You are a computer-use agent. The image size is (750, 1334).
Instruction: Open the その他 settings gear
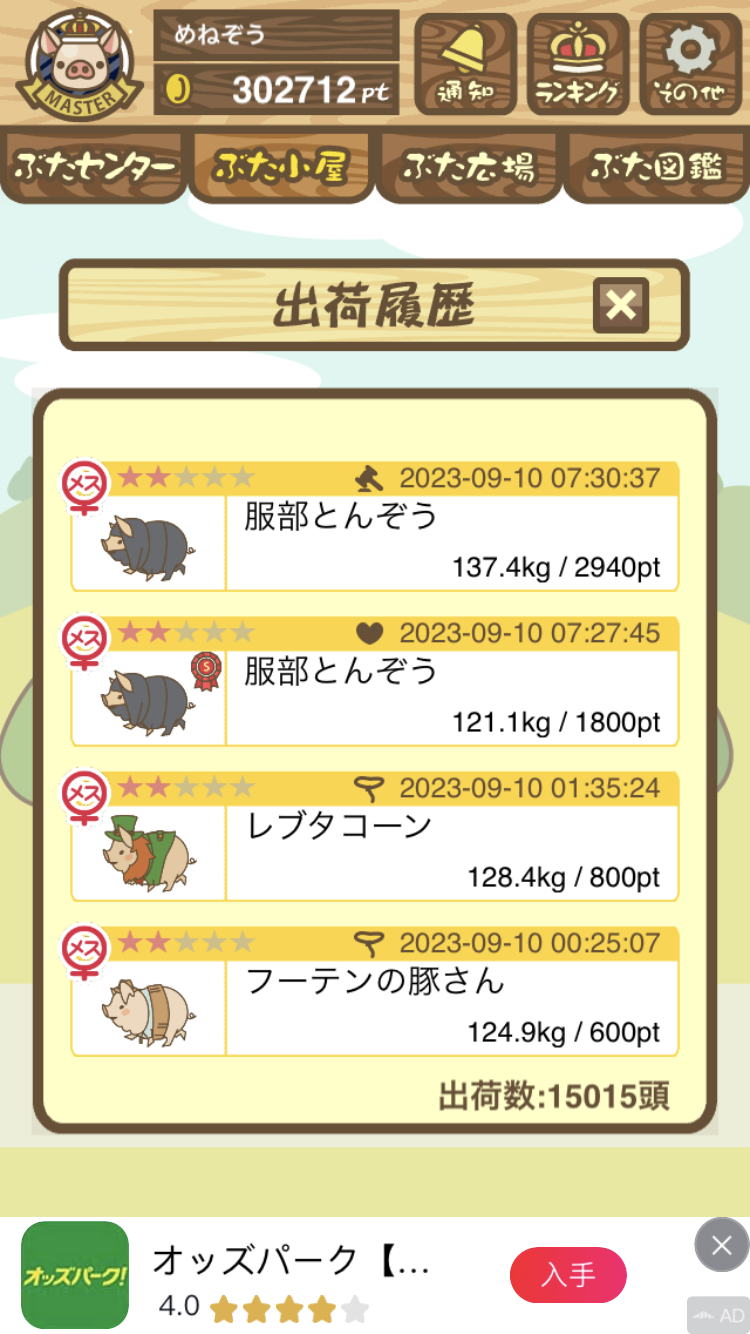[x=690, y=64]
